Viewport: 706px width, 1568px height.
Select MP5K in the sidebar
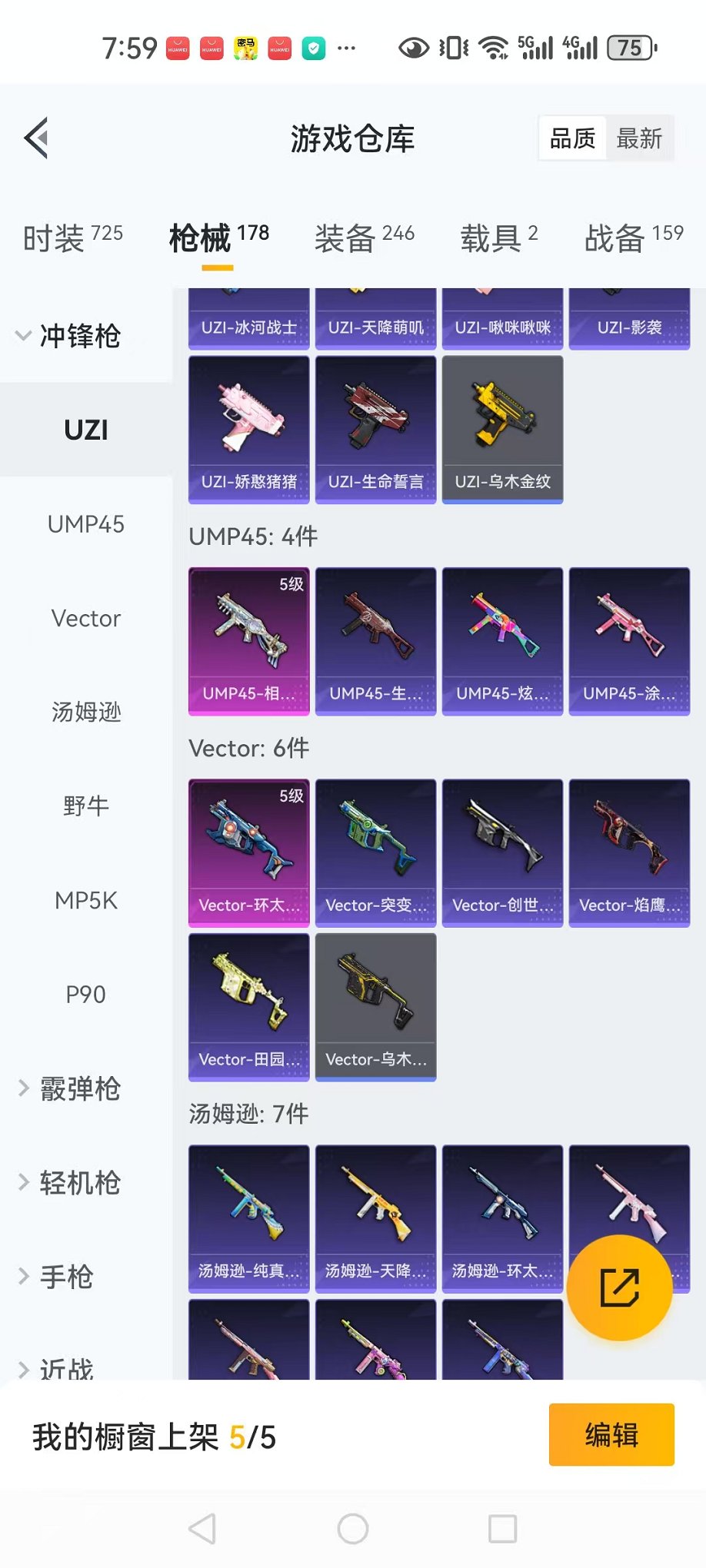[86, 901]
